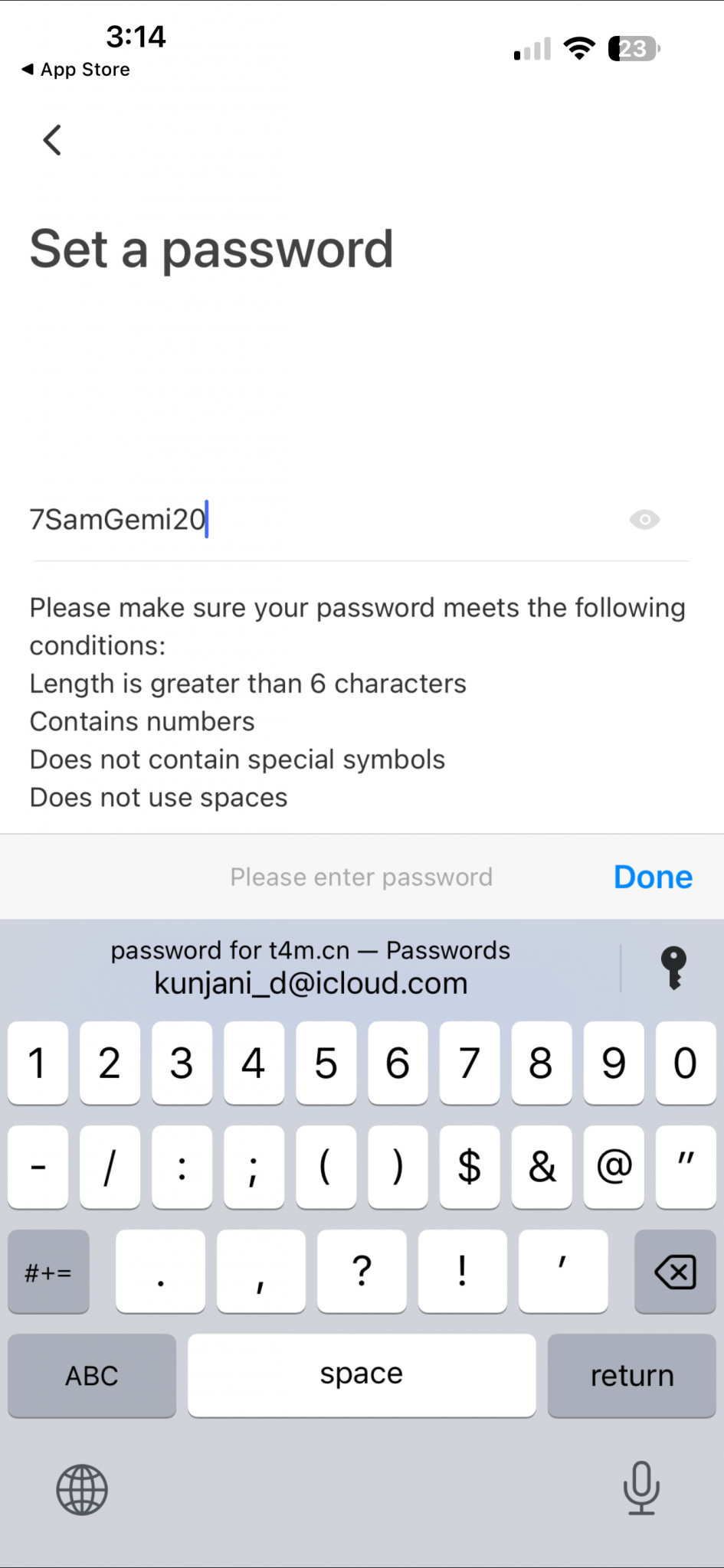Screen dimensions: 724x1568
Task: Tap the return key
Action: [x=632, y=1376]
